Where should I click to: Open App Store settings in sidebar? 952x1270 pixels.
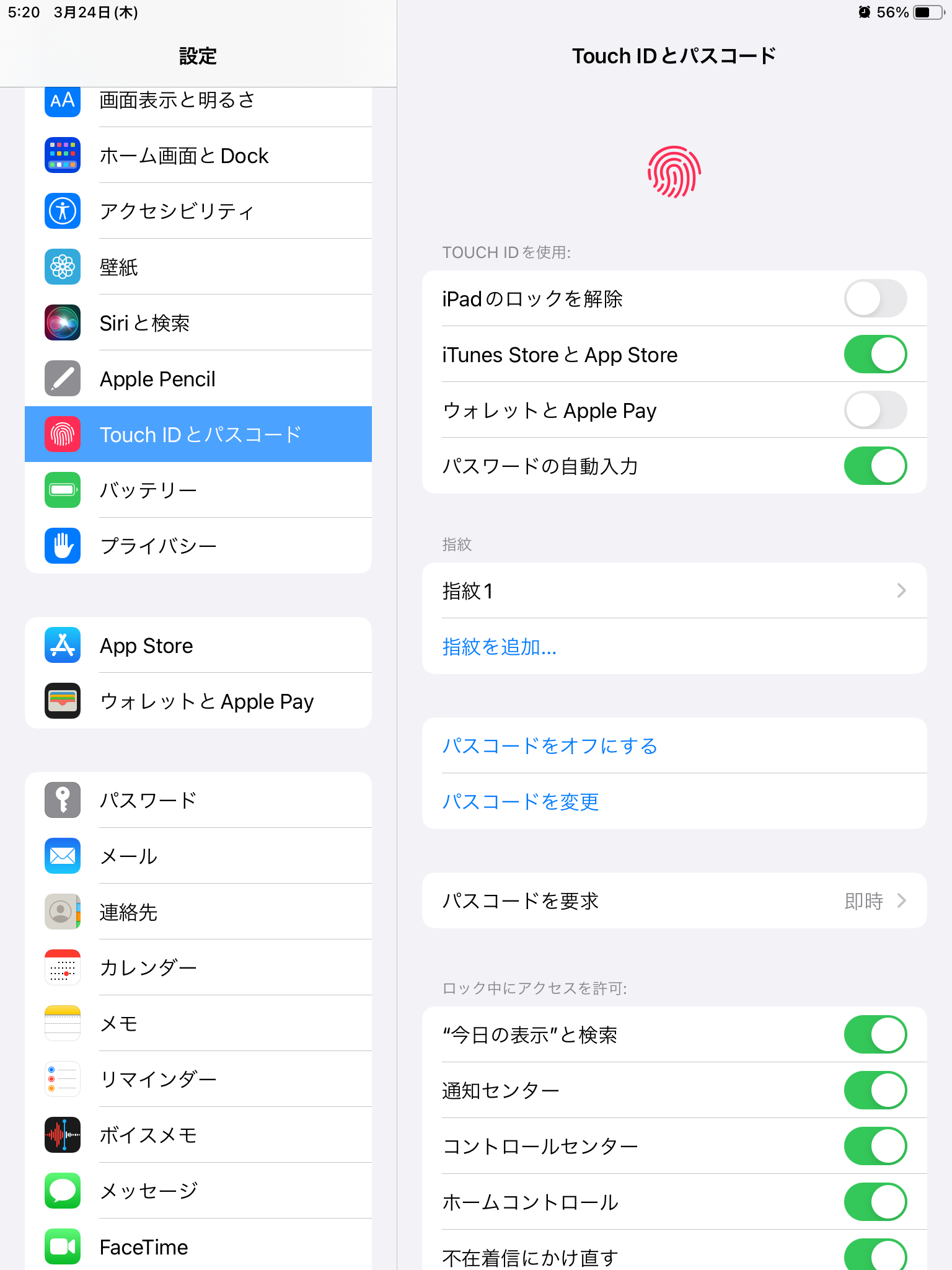[x=198, y=646]
